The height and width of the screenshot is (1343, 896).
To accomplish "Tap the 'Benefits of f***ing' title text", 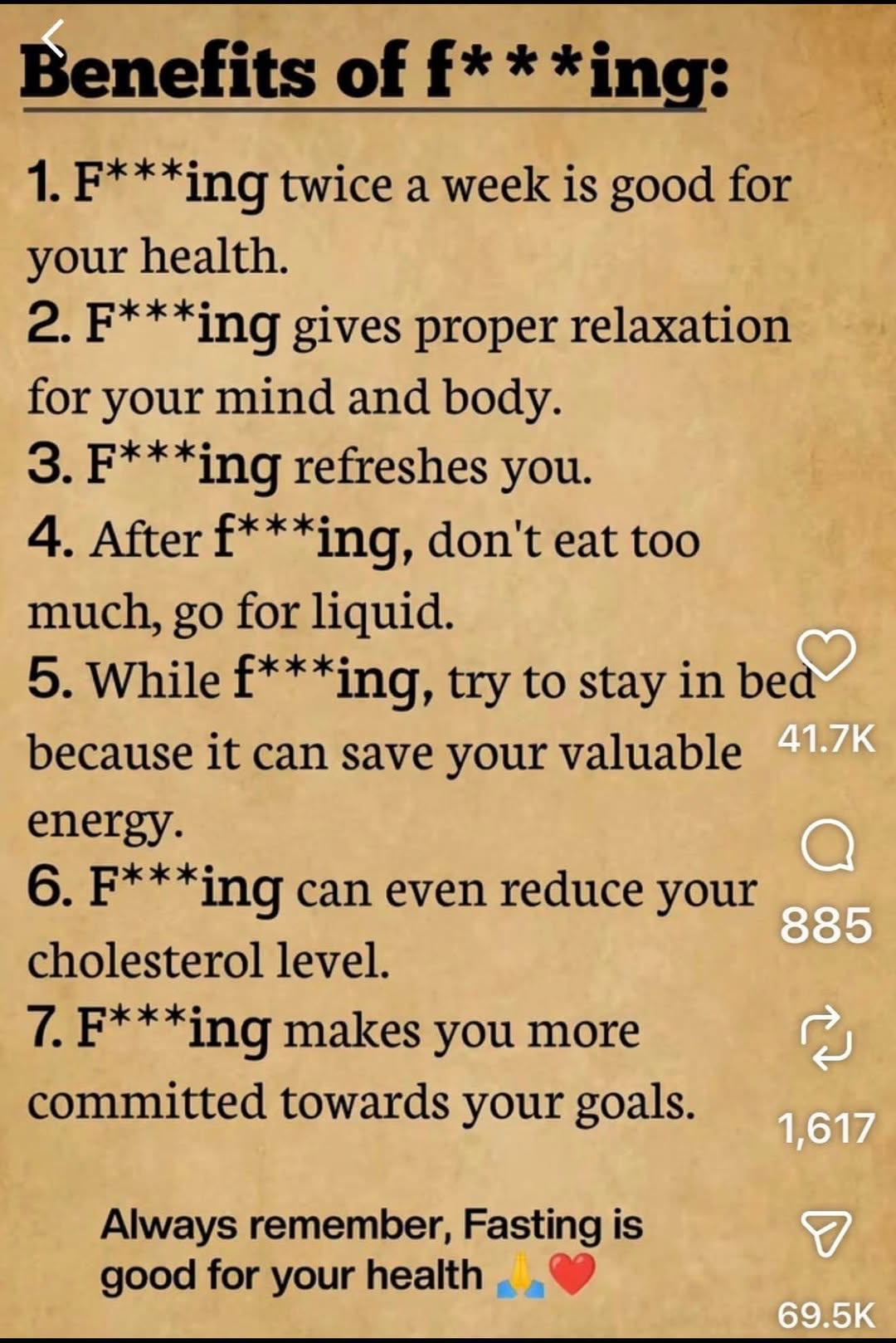I will pyautogui.click(x=375, y=75).
